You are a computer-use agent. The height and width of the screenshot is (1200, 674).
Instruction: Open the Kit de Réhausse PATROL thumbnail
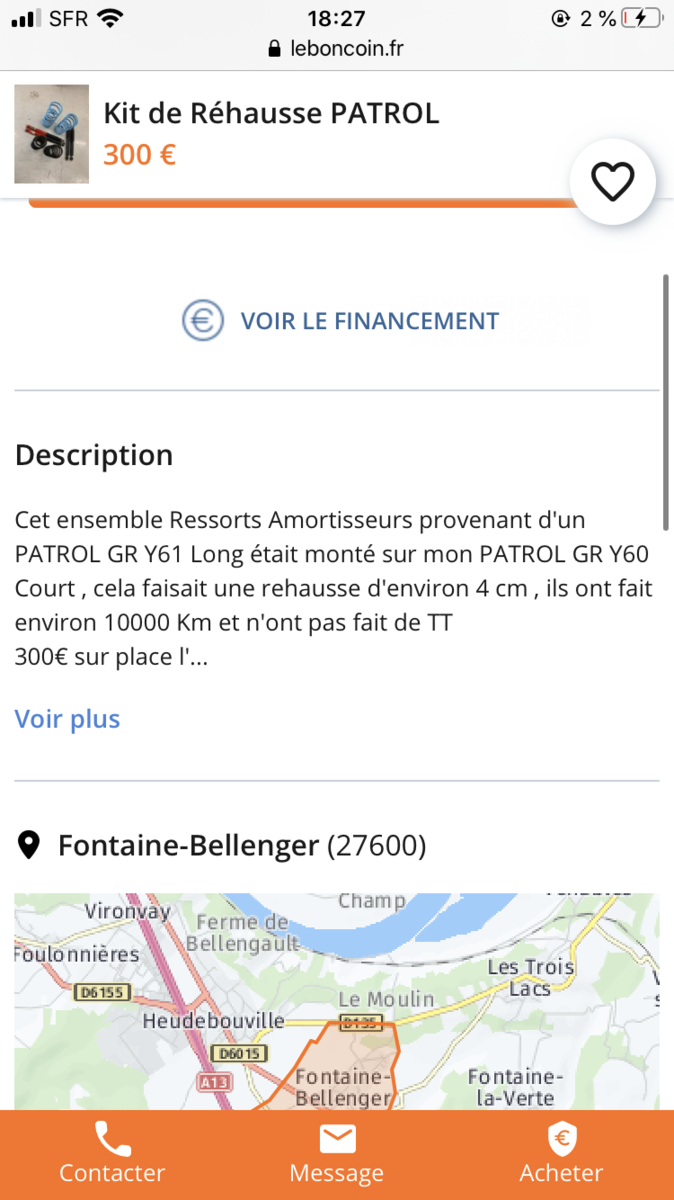51,134
